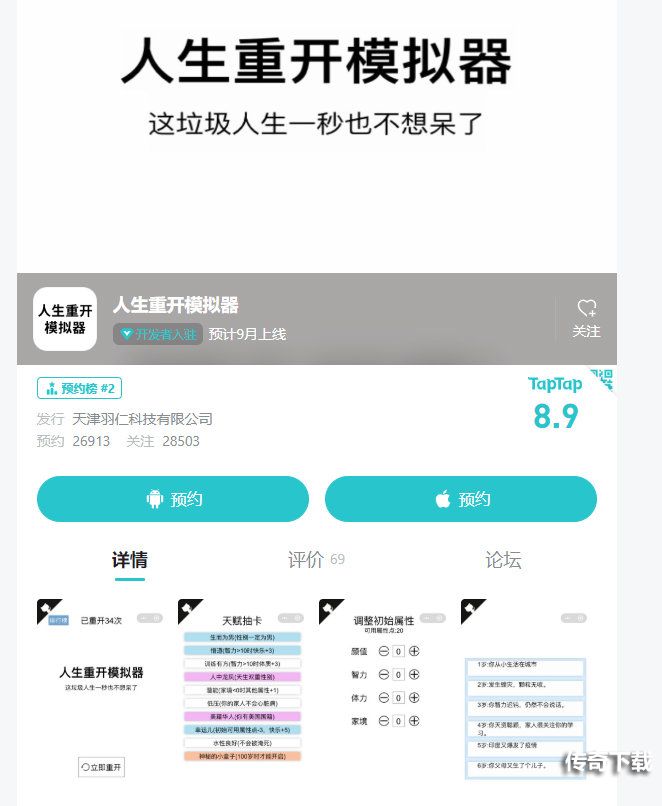The height and width of the screenshot is (806, 662).
Task: Open the 预约榜 #2 ranking badge
Action: (x=79, y=388)
